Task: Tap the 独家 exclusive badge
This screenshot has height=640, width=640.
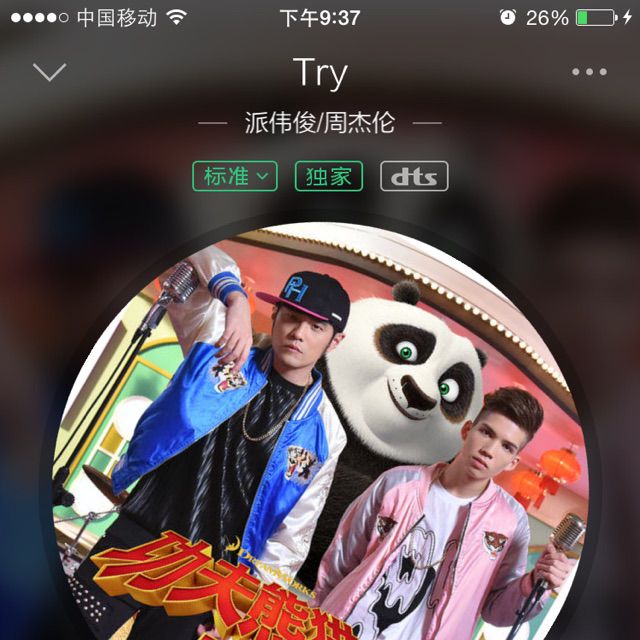Action: coord(328,177)
